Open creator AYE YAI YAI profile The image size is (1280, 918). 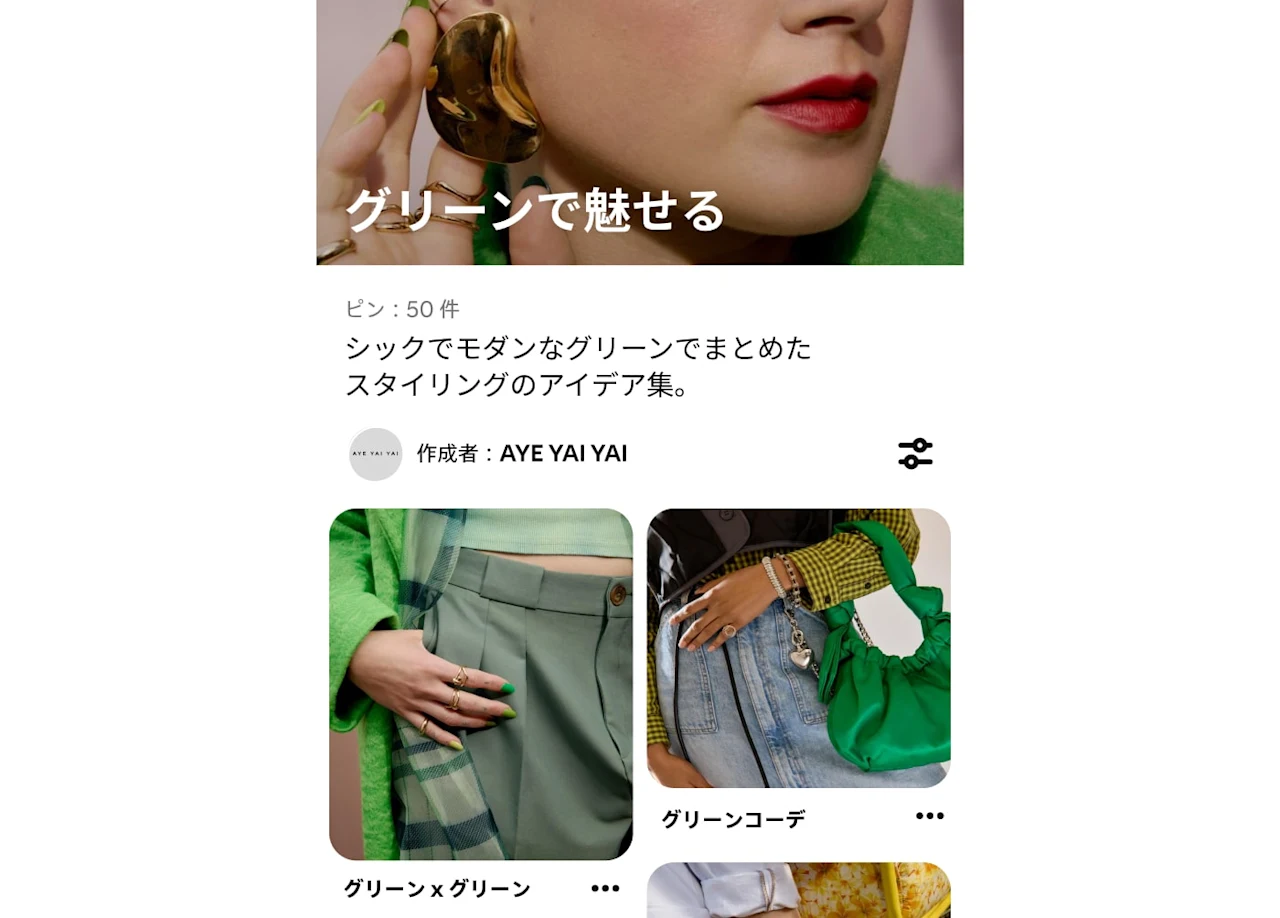point(563,454)
